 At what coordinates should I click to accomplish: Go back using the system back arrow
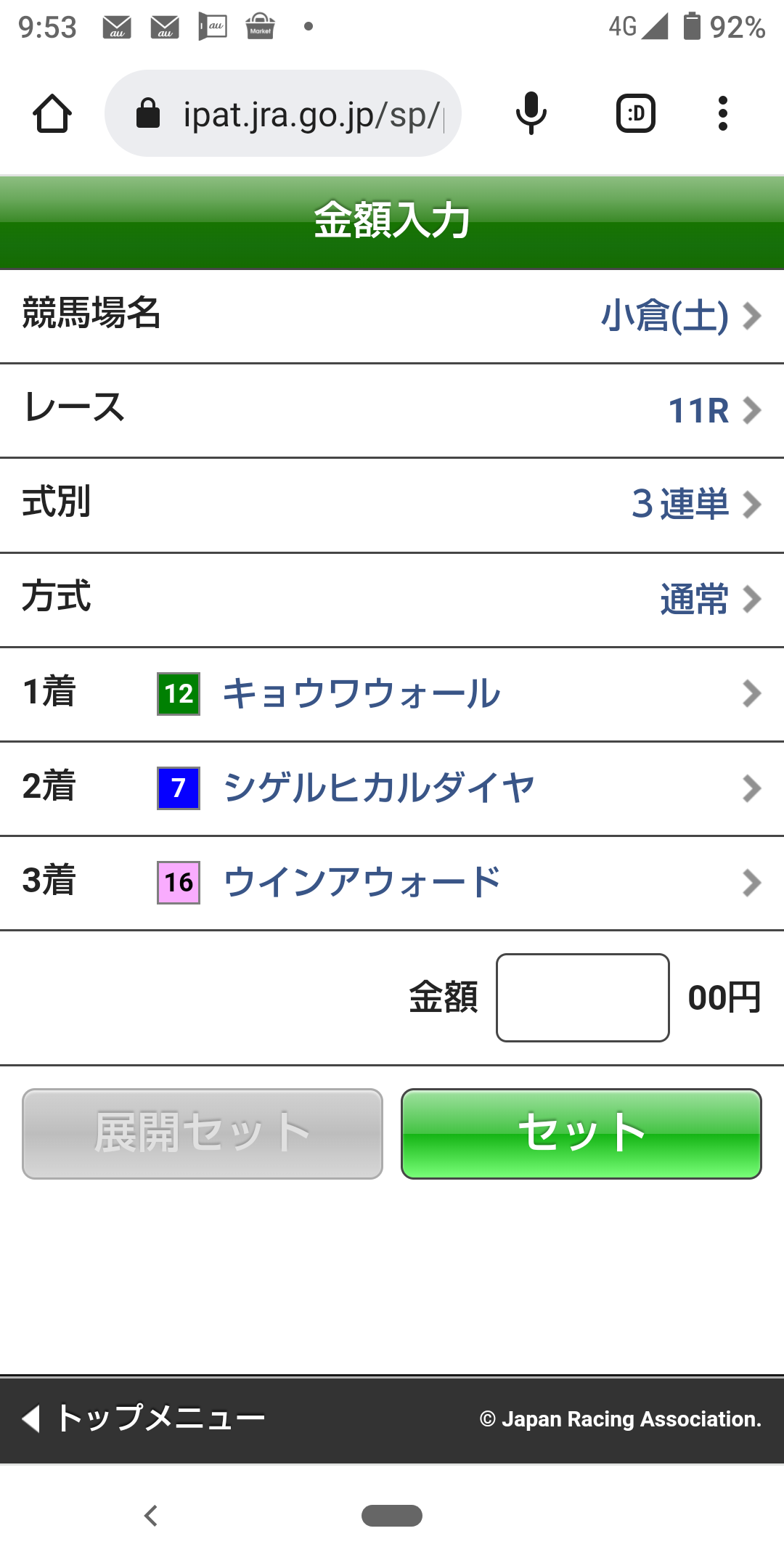(151, 1516)
